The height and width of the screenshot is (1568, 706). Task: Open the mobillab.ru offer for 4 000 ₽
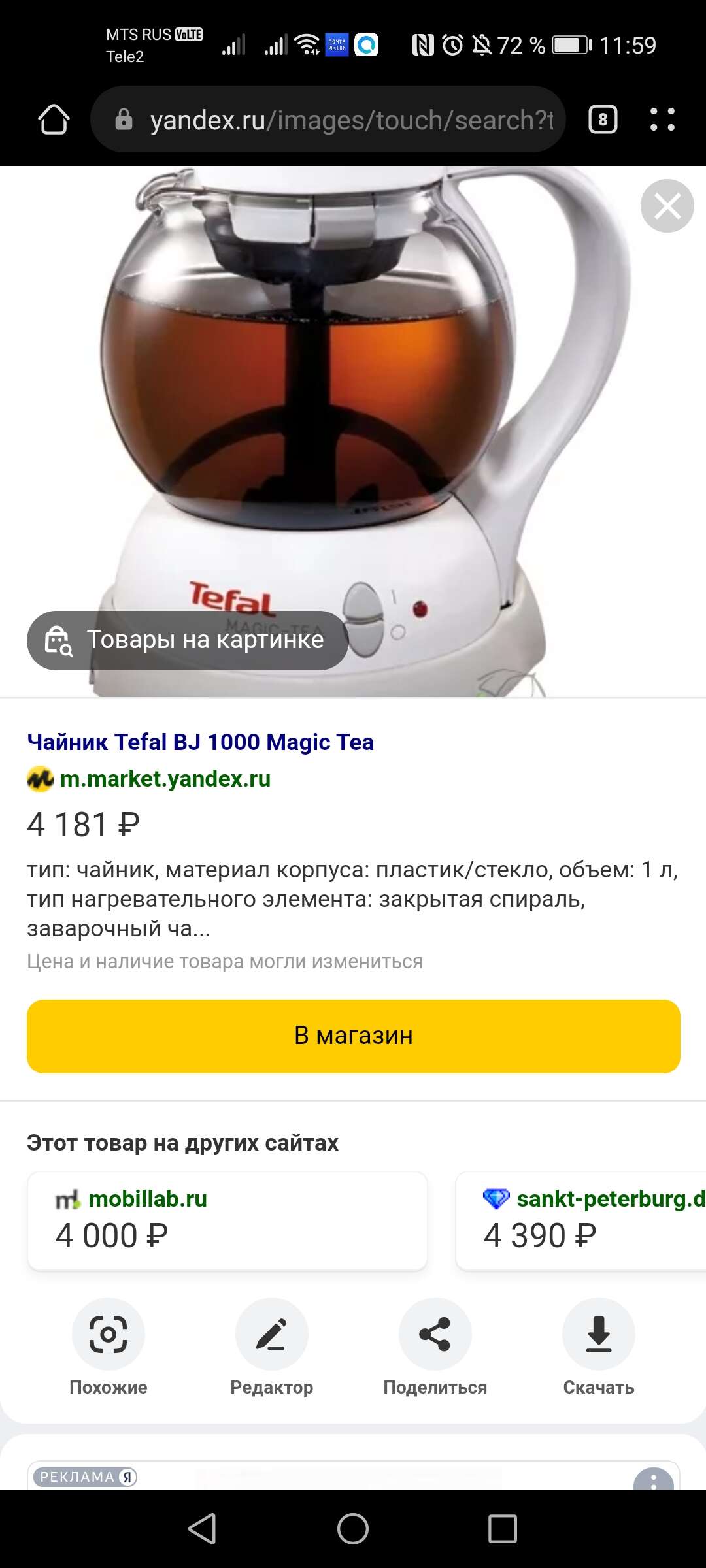(x=227, y=1220)
